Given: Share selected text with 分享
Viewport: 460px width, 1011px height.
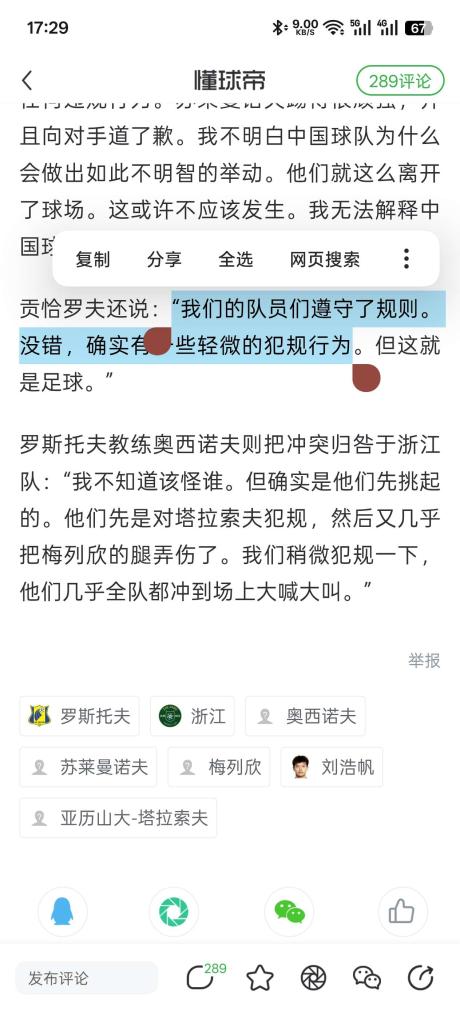Looking at the screenshot, I should 165,259.
